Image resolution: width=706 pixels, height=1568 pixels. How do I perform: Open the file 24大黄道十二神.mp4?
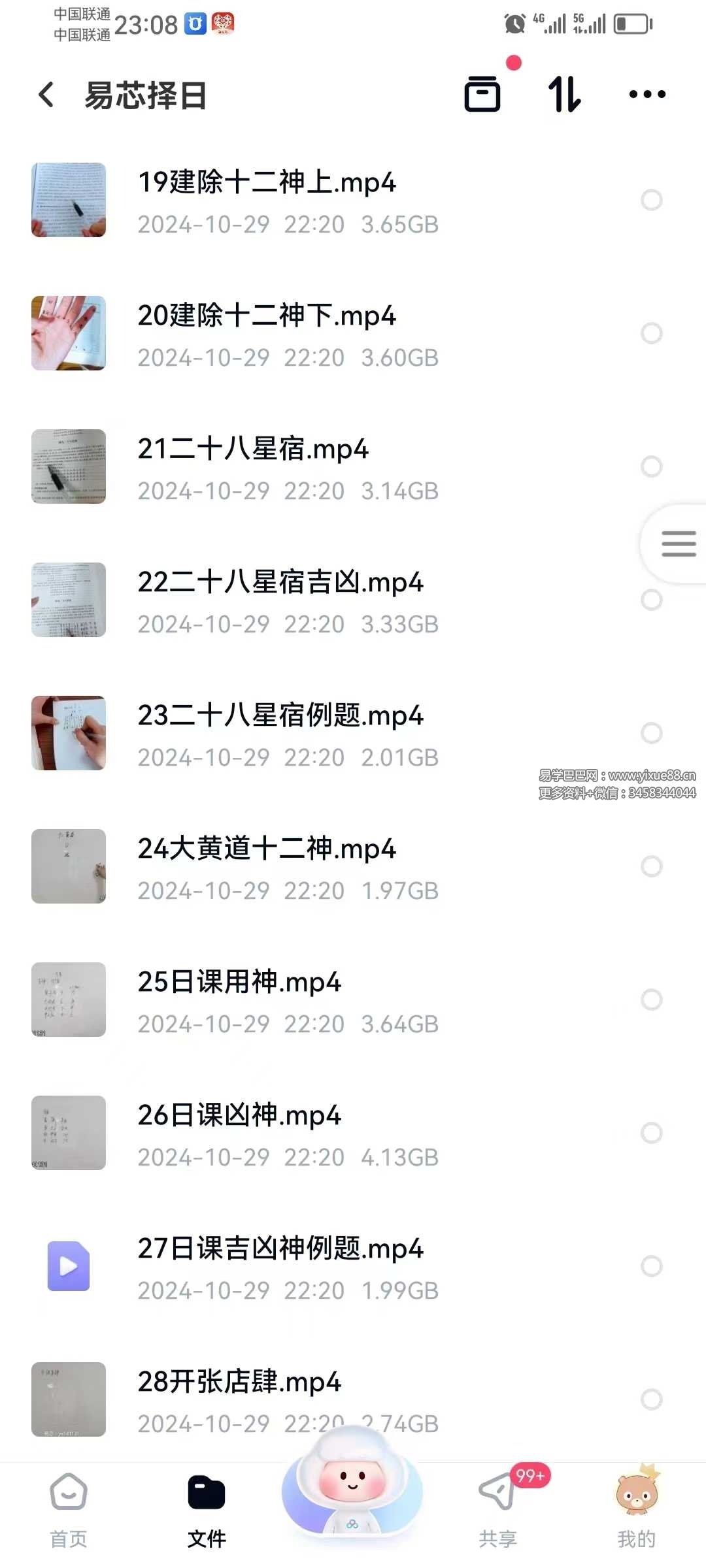(267, 849)
